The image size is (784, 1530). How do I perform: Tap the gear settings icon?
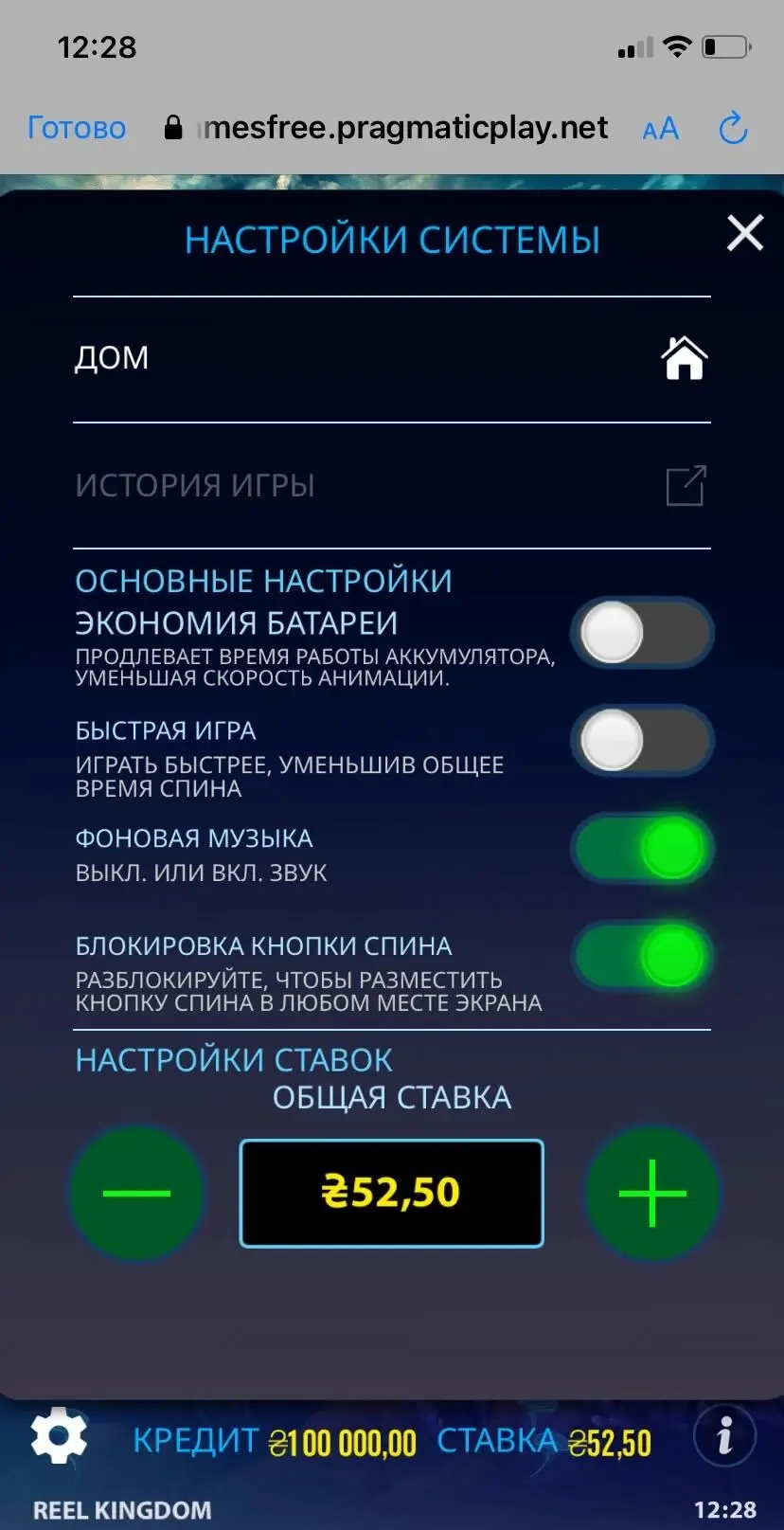[59, 1436]
